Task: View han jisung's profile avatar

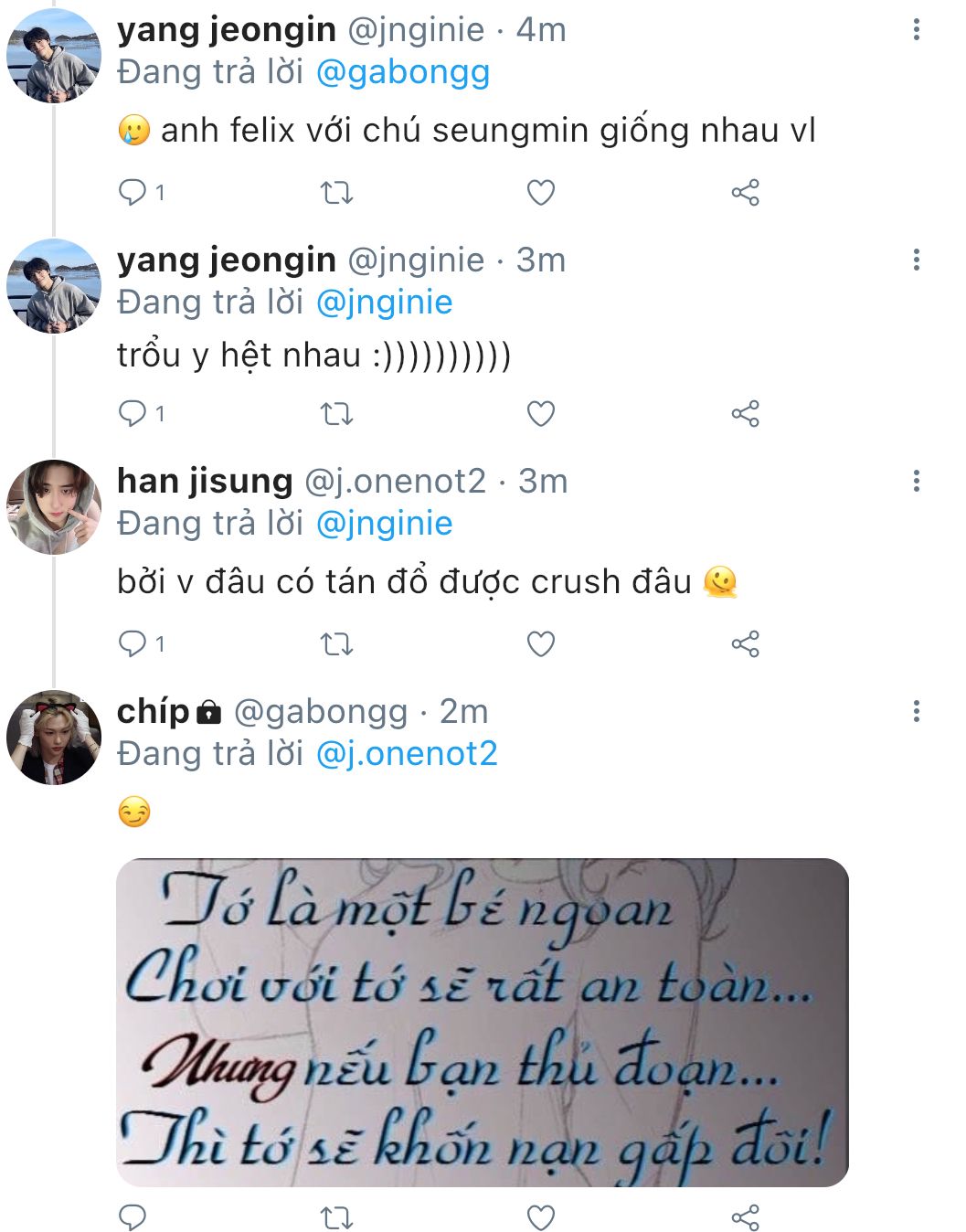Action: click(54, 507)
